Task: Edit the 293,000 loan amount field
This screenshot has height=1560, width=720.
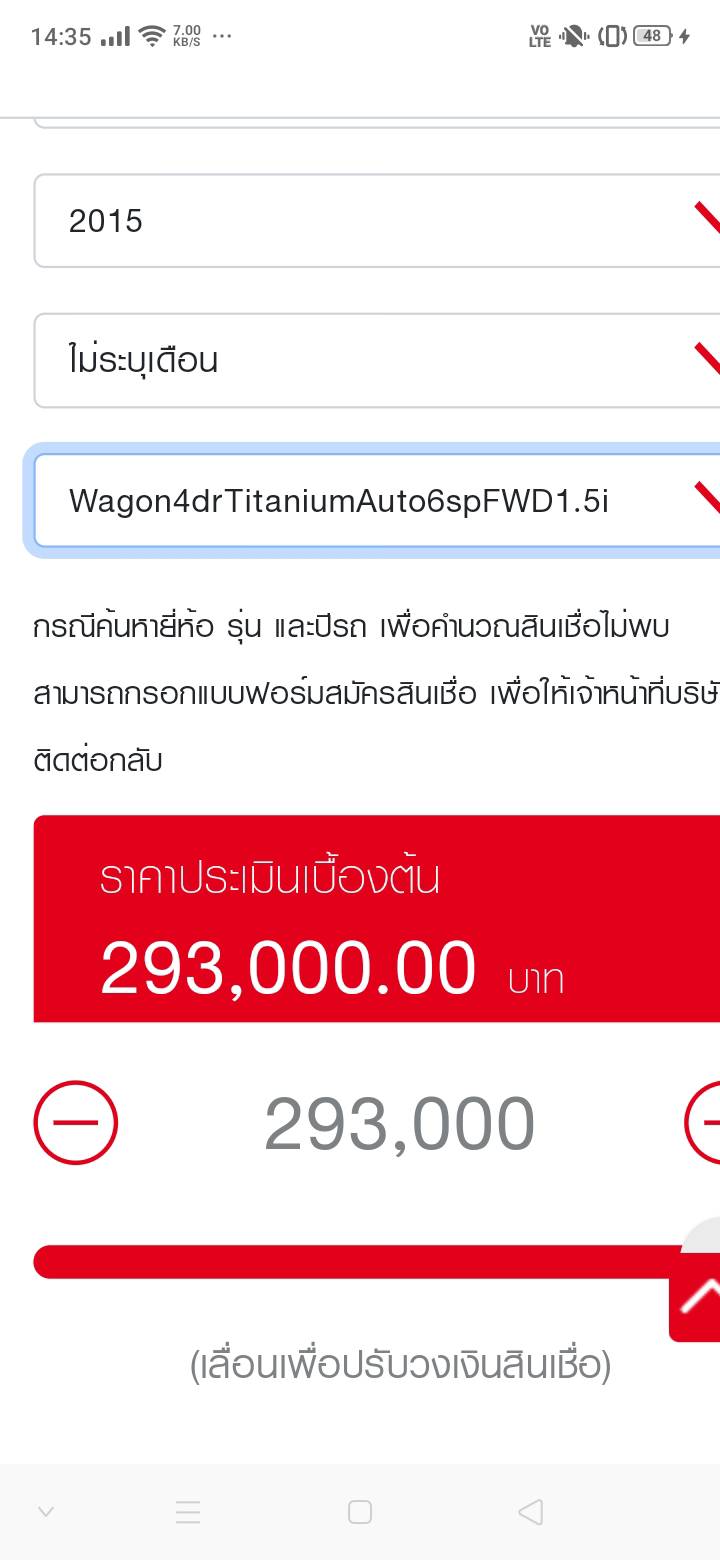Action: click(x=399, y=1124)
